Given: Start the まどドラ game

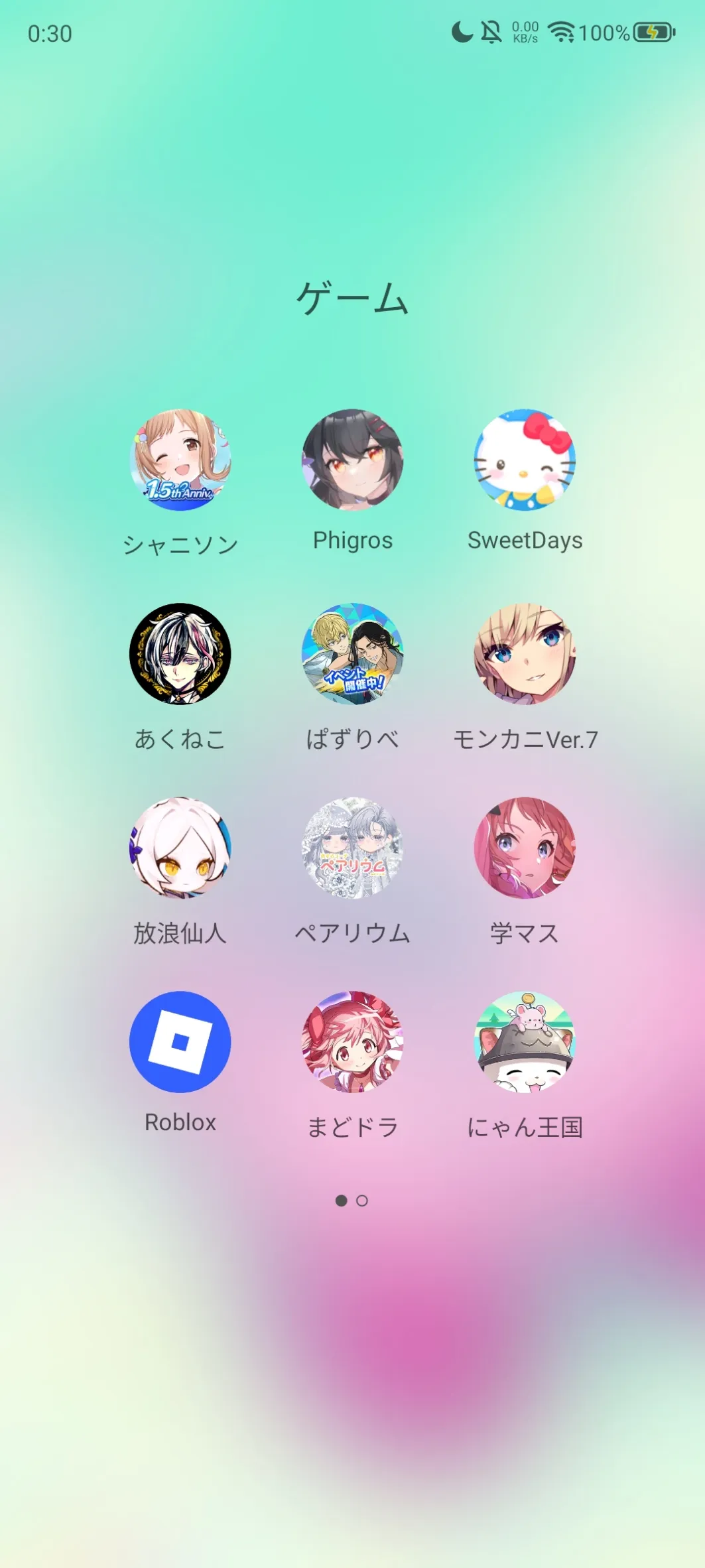Looking at the screenshot, I should 353,1042.
